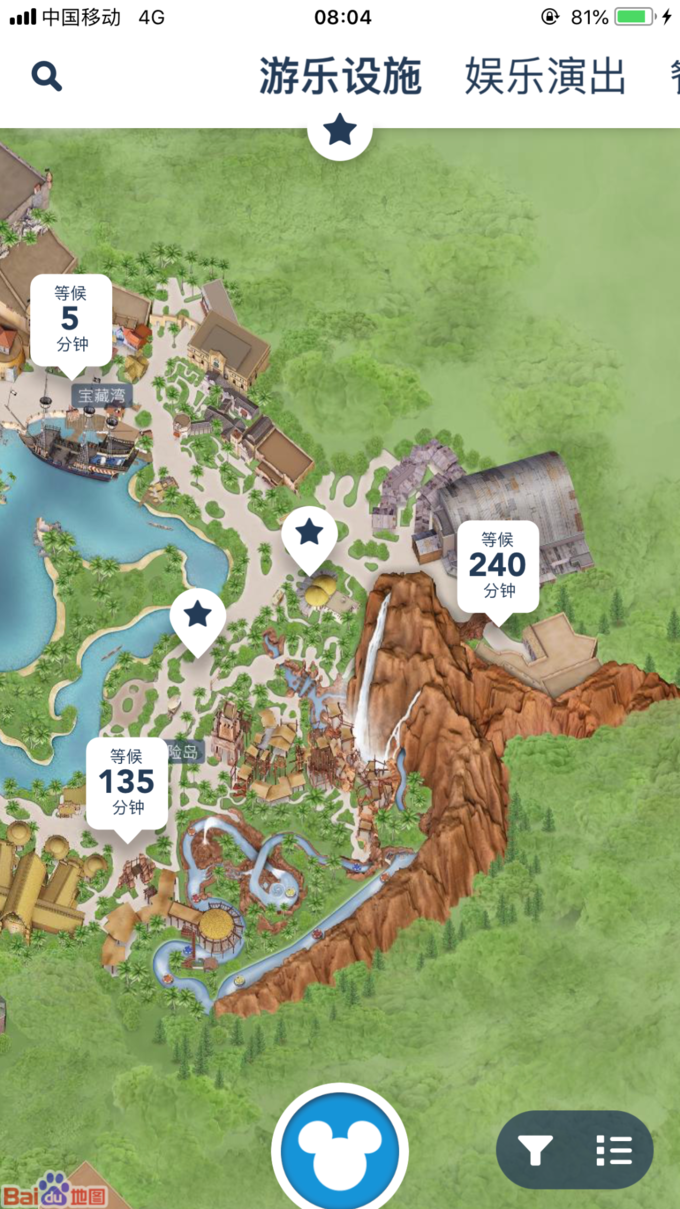Open the 5 分钟 wait time marker
680x1209 pixels.
click(x=70, y=320)
